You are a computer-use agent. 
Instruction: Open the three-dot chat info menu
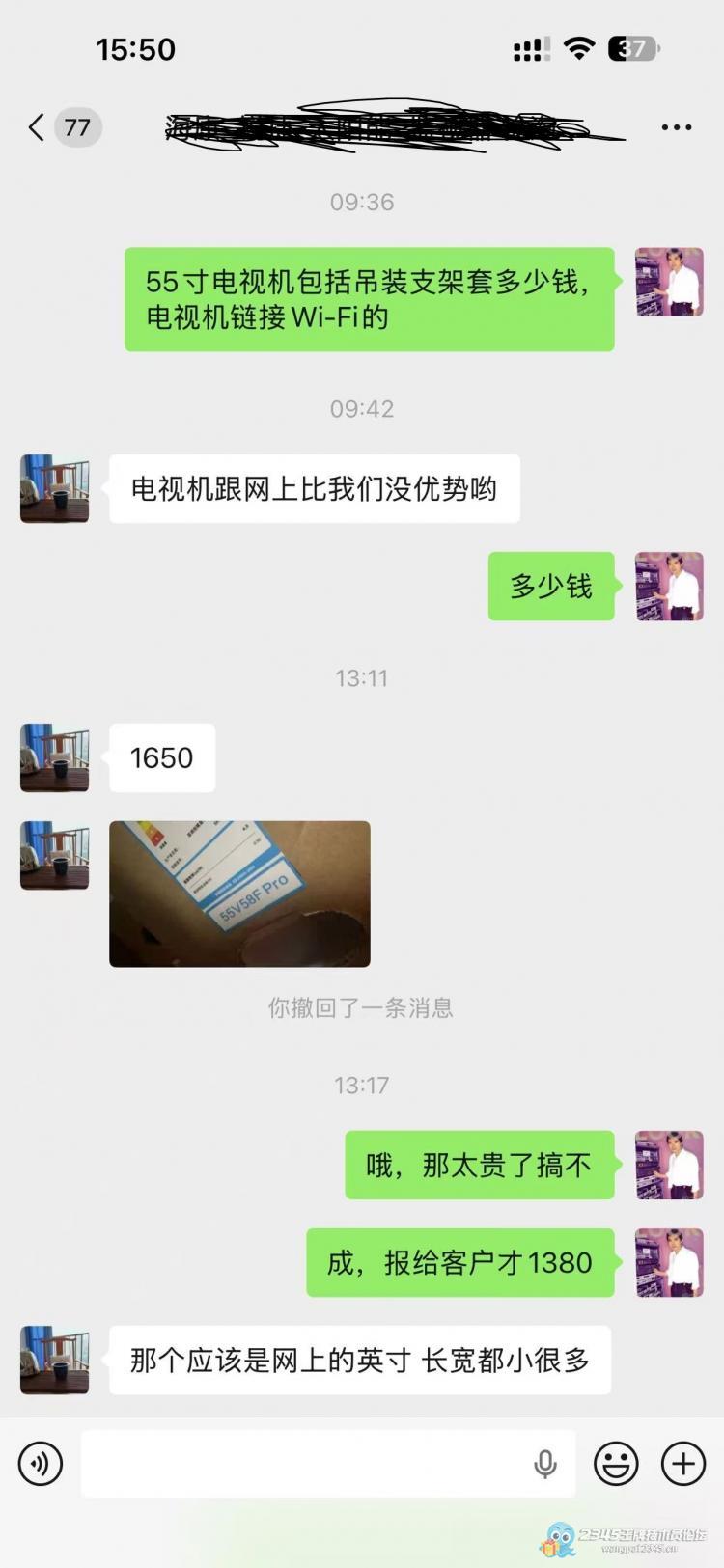676,127
